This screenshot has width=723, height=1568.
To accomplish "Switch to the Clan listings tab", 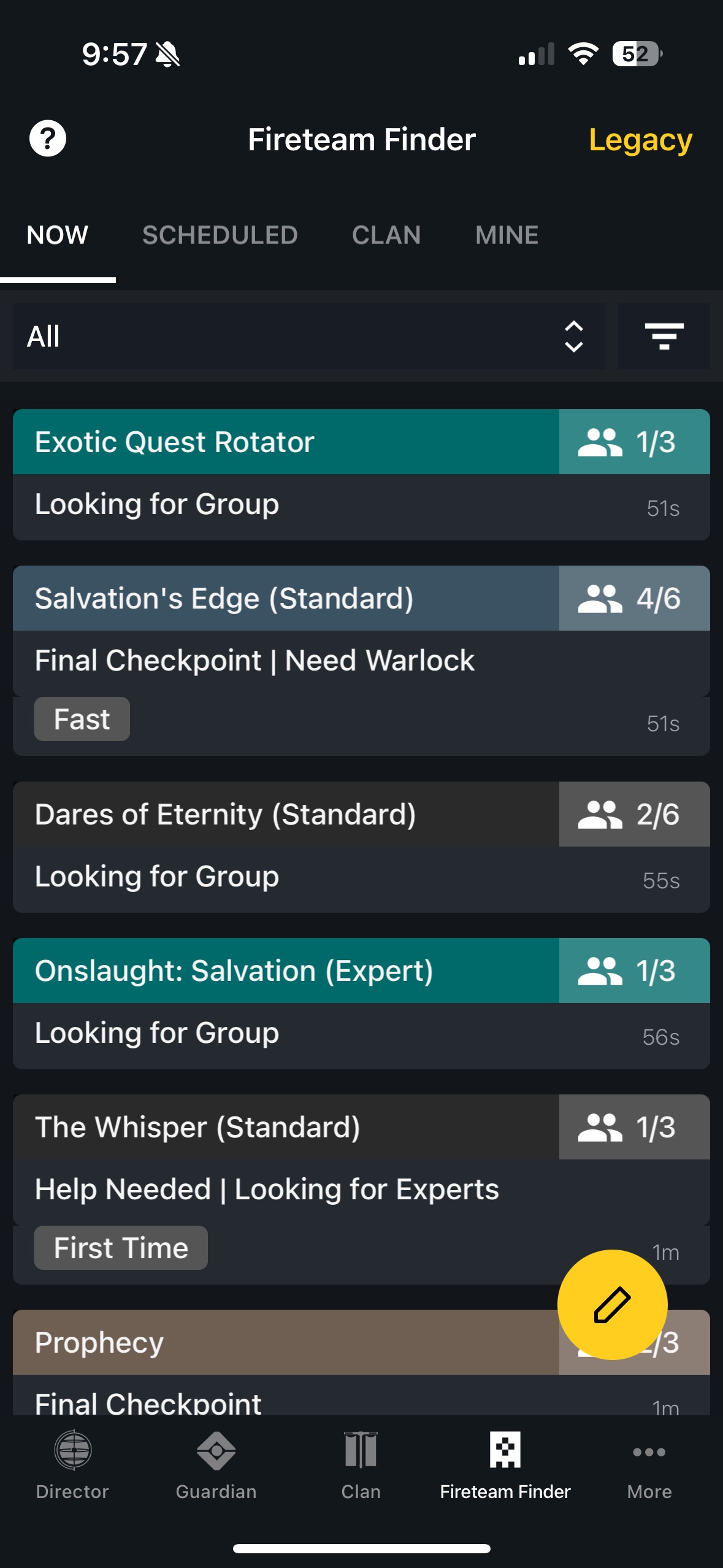I will coord(386,236).
